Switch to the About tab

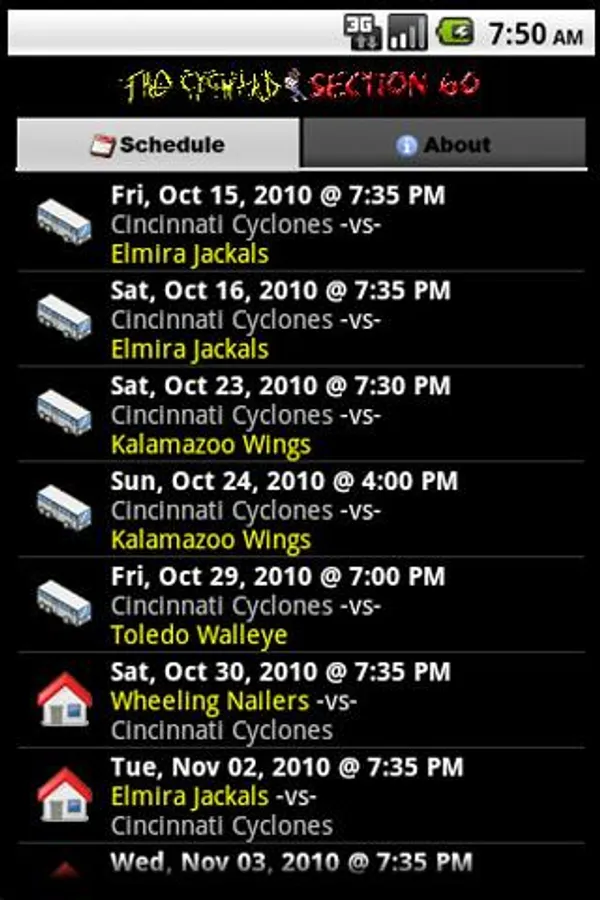[443, 145]
